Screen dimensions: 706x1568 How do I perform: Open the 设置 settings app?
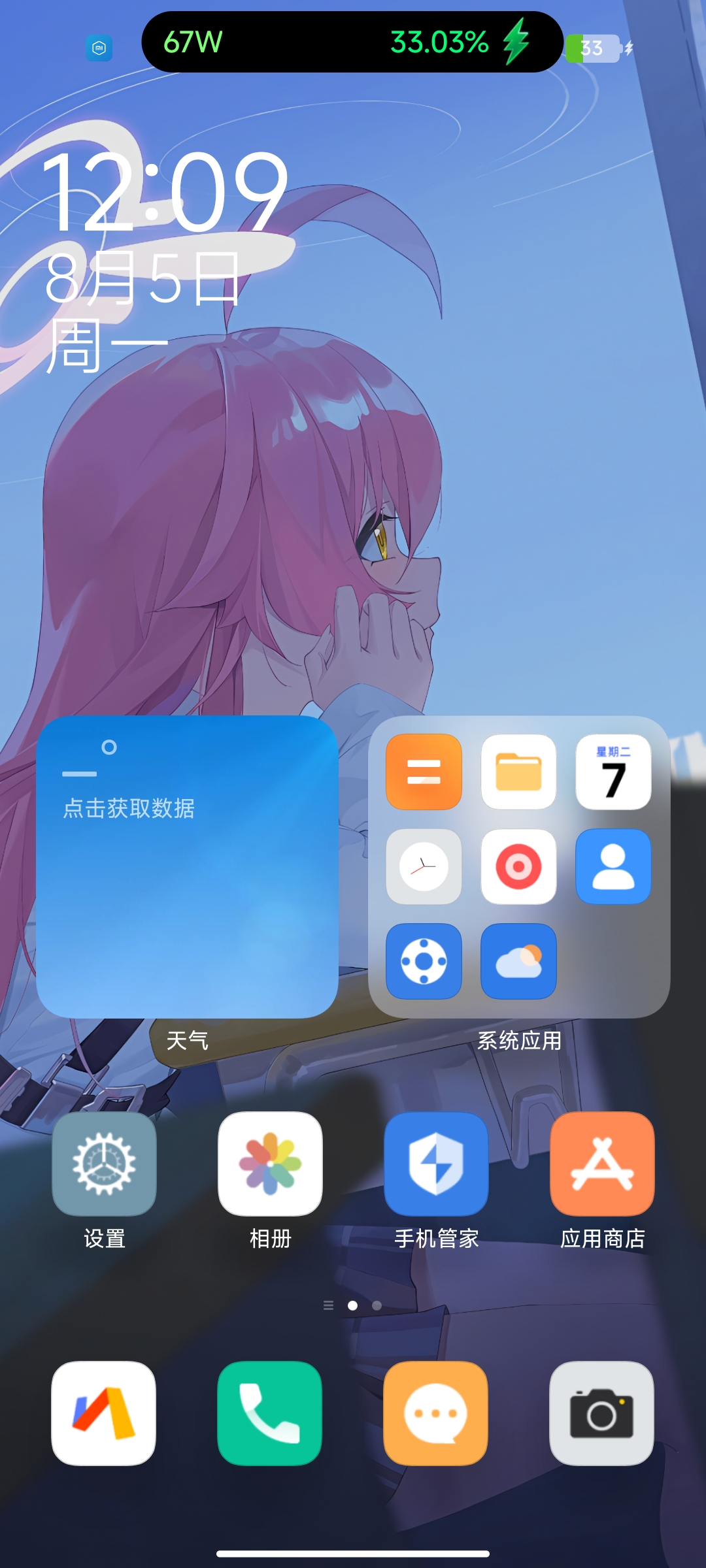click(x=104, y=1164)
